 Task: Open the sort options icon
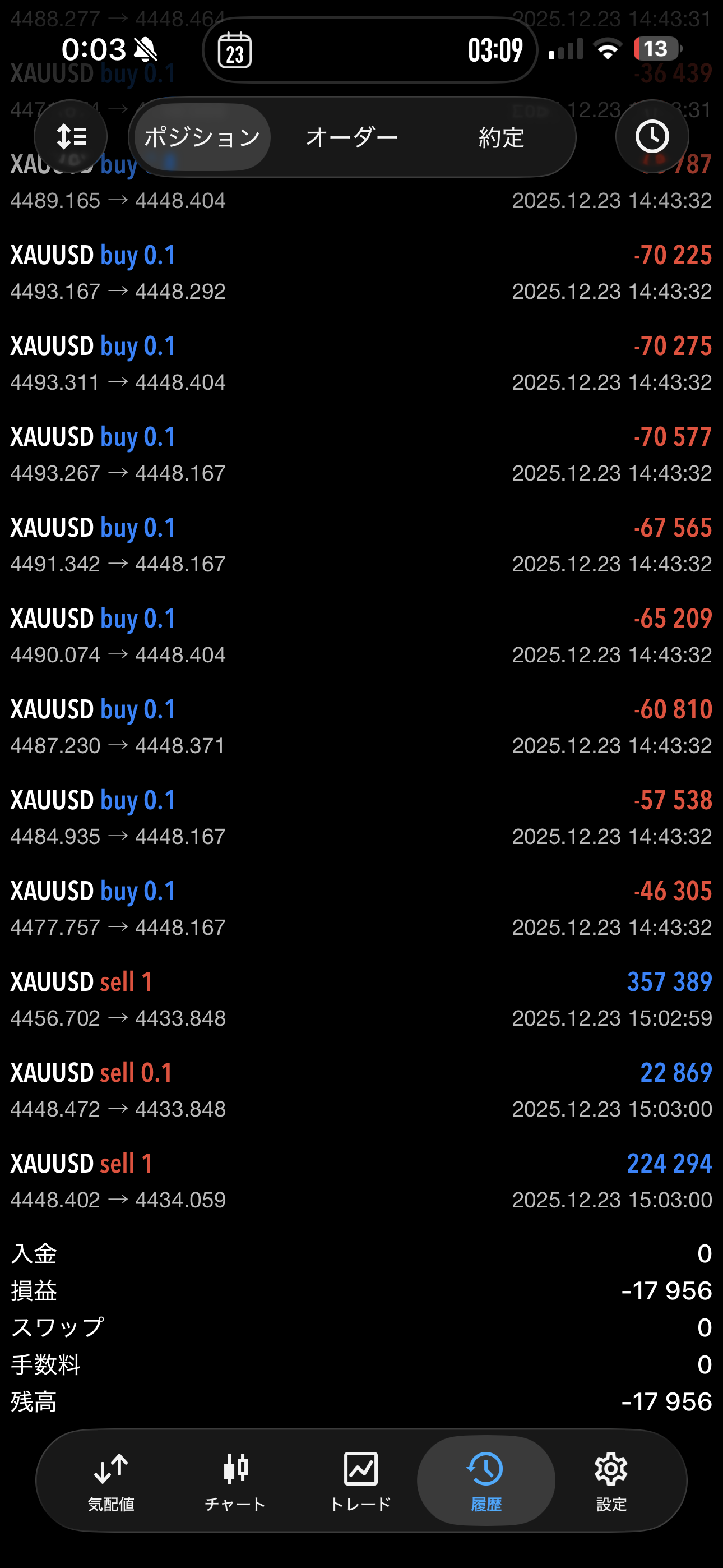click(71, 136)
